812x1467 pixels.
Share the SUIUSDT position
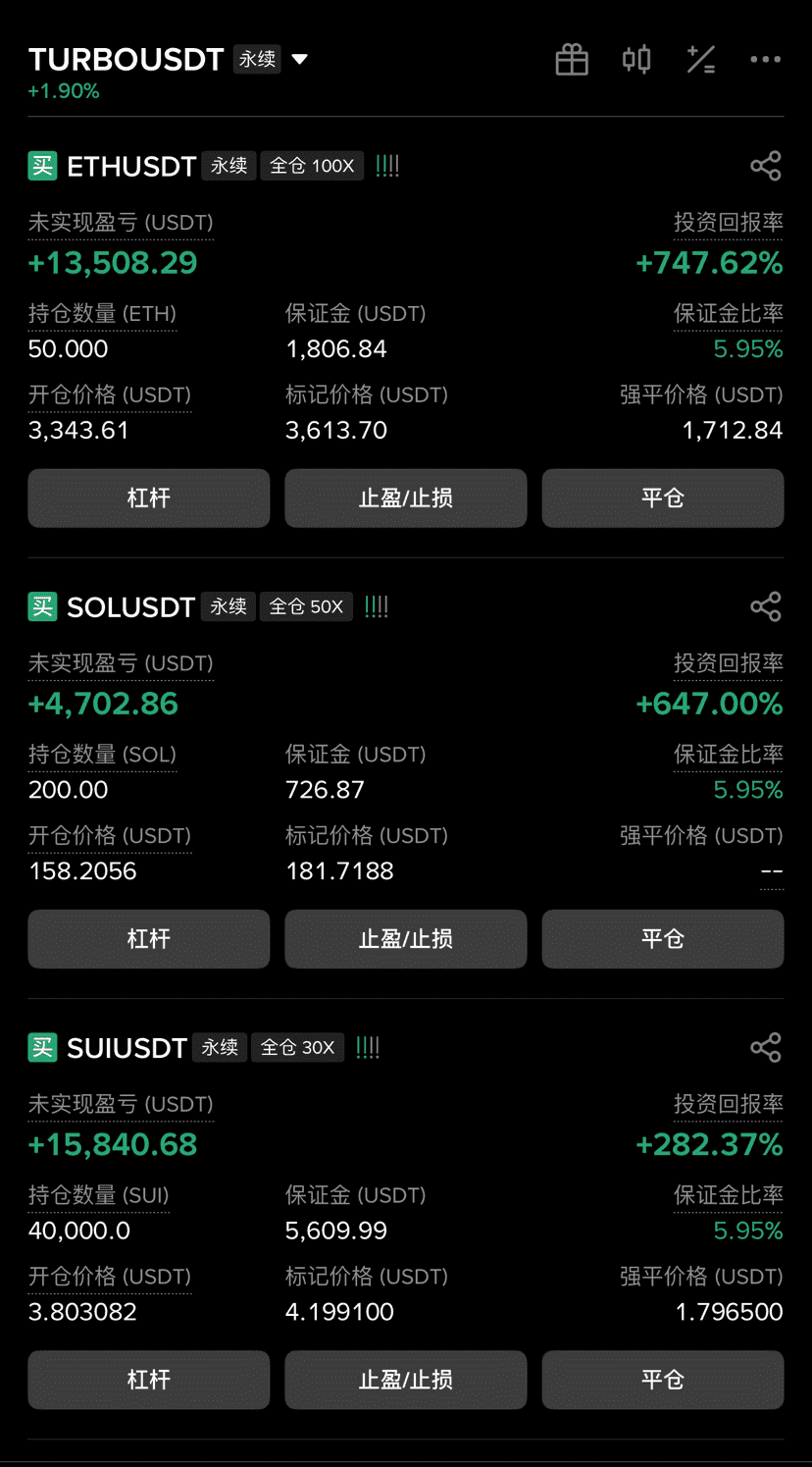pos(765,1047)
